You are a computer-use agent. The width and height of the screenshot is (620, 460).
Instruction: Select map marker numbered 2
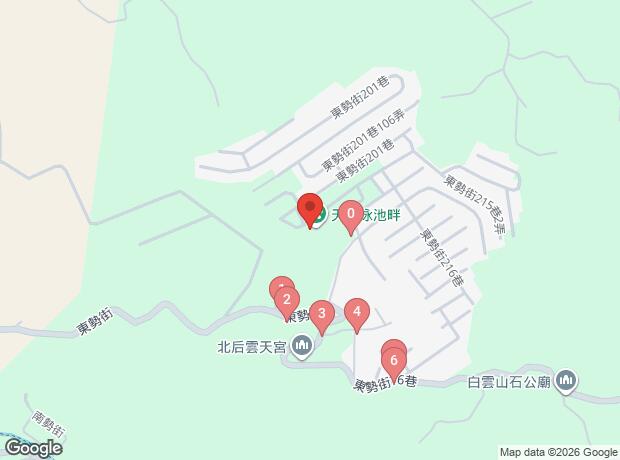click(x=287, y=300)
